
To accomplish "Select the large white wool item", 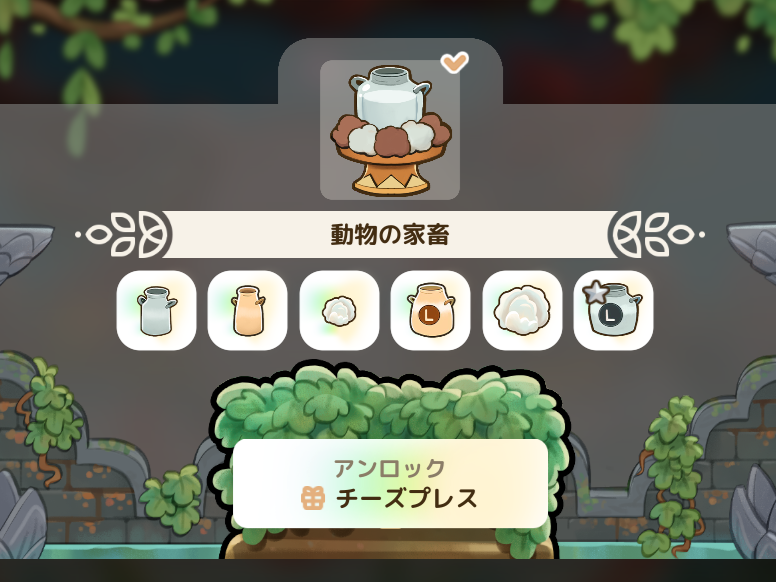I will (x=522, y=311).
